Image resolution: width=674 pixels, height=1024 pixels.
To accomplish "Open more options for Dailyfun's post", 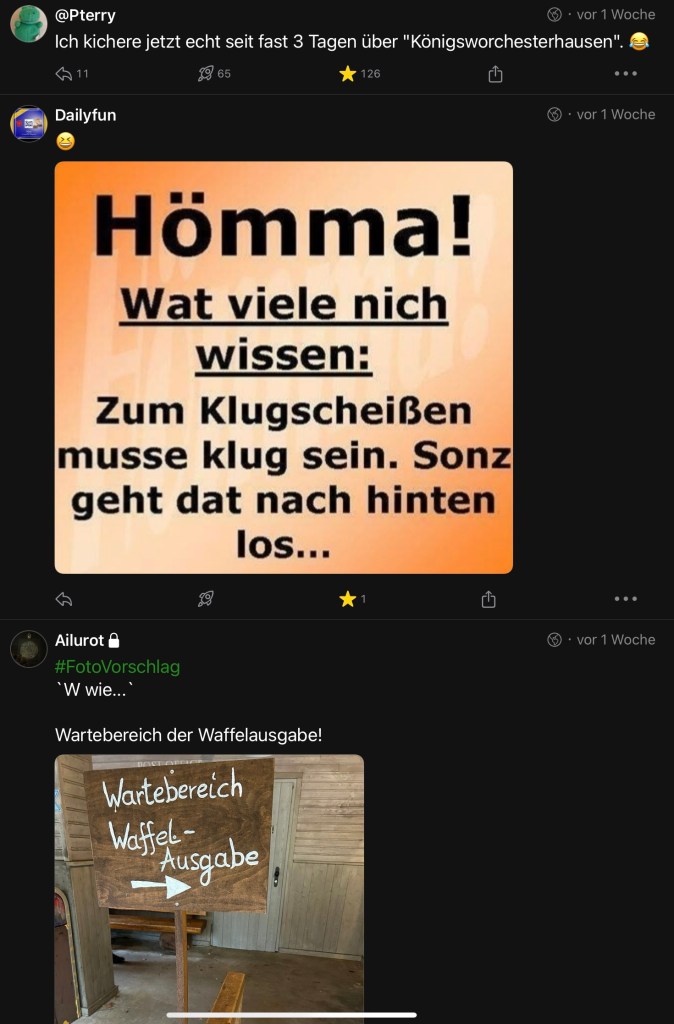I will (625, 599).
